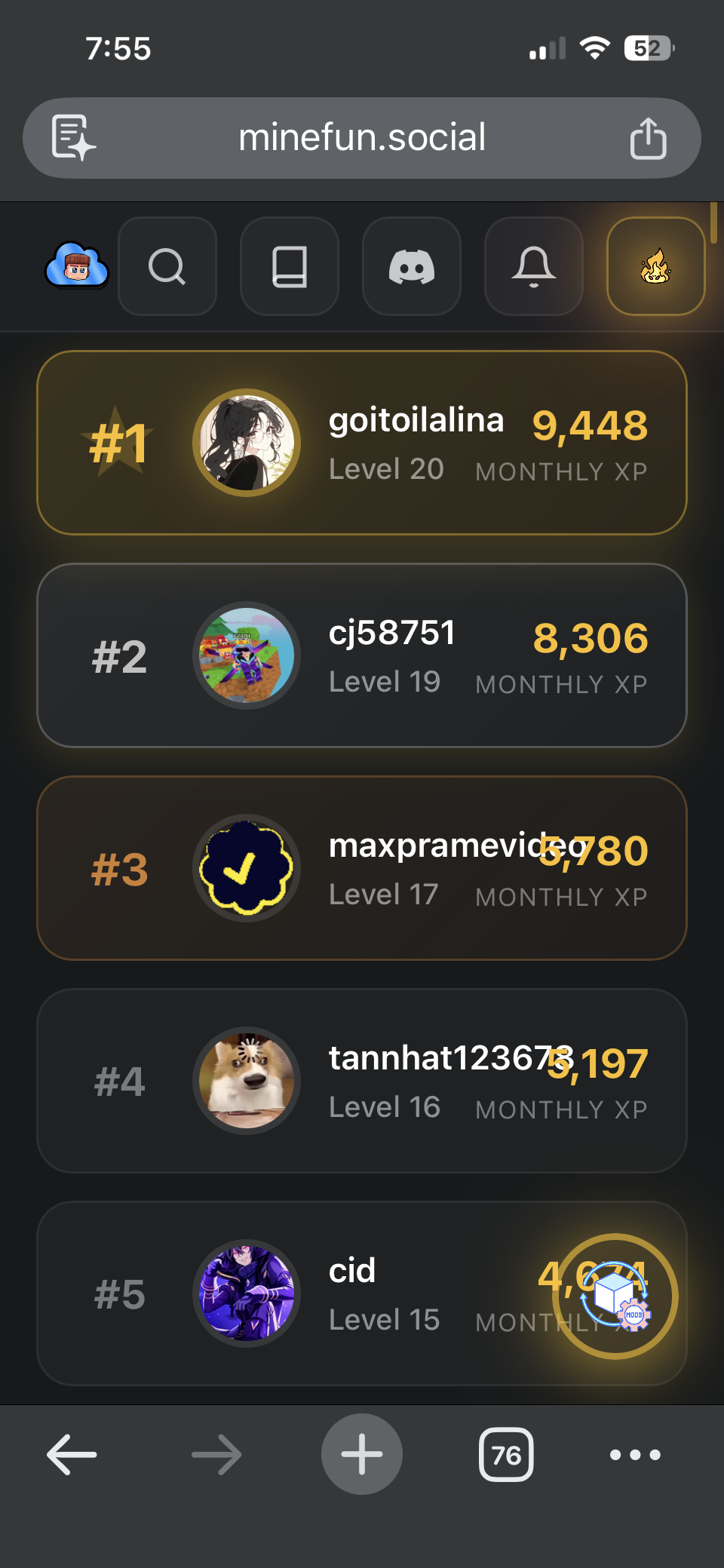Open a new browser tab
This screenshot has width=724, height=1568.
362,1454
